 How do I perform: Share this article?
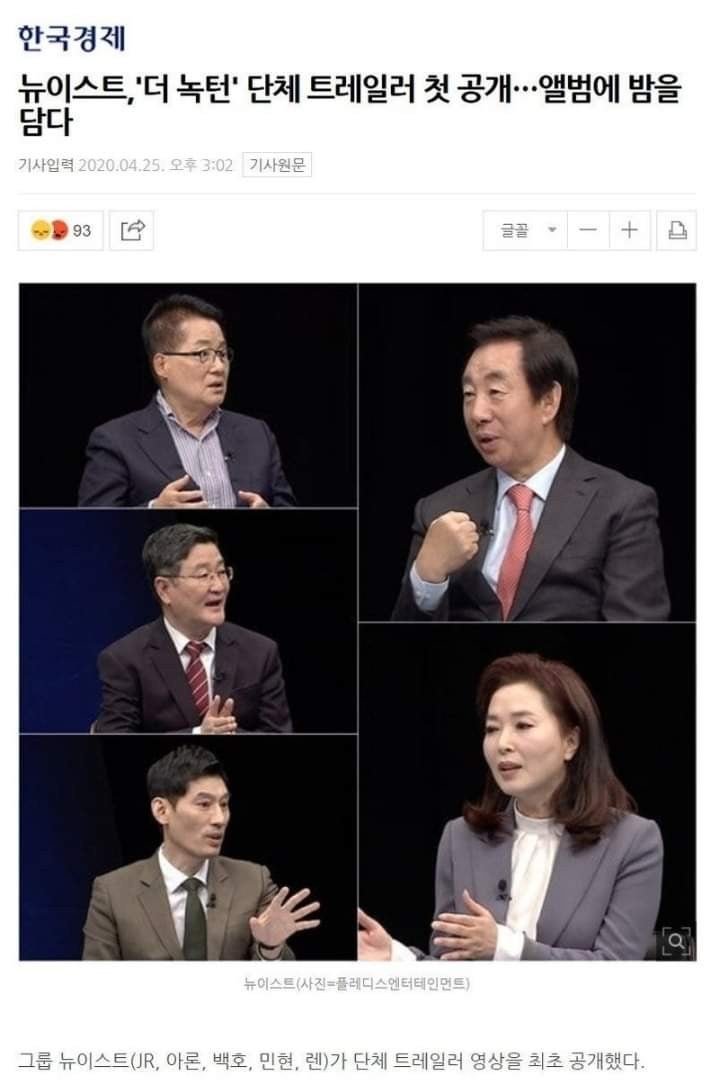click(132, 231)
